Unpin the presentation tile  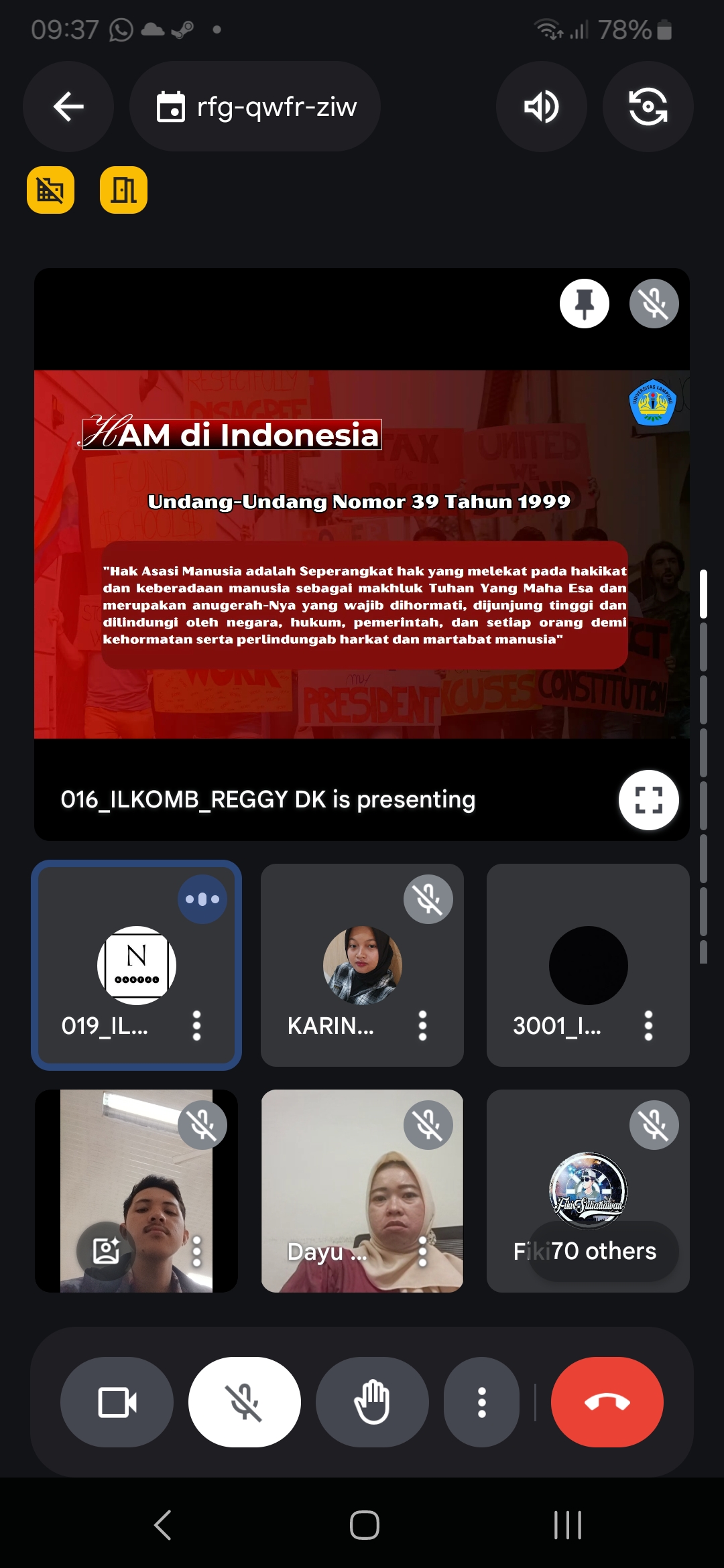click(584, 304)
